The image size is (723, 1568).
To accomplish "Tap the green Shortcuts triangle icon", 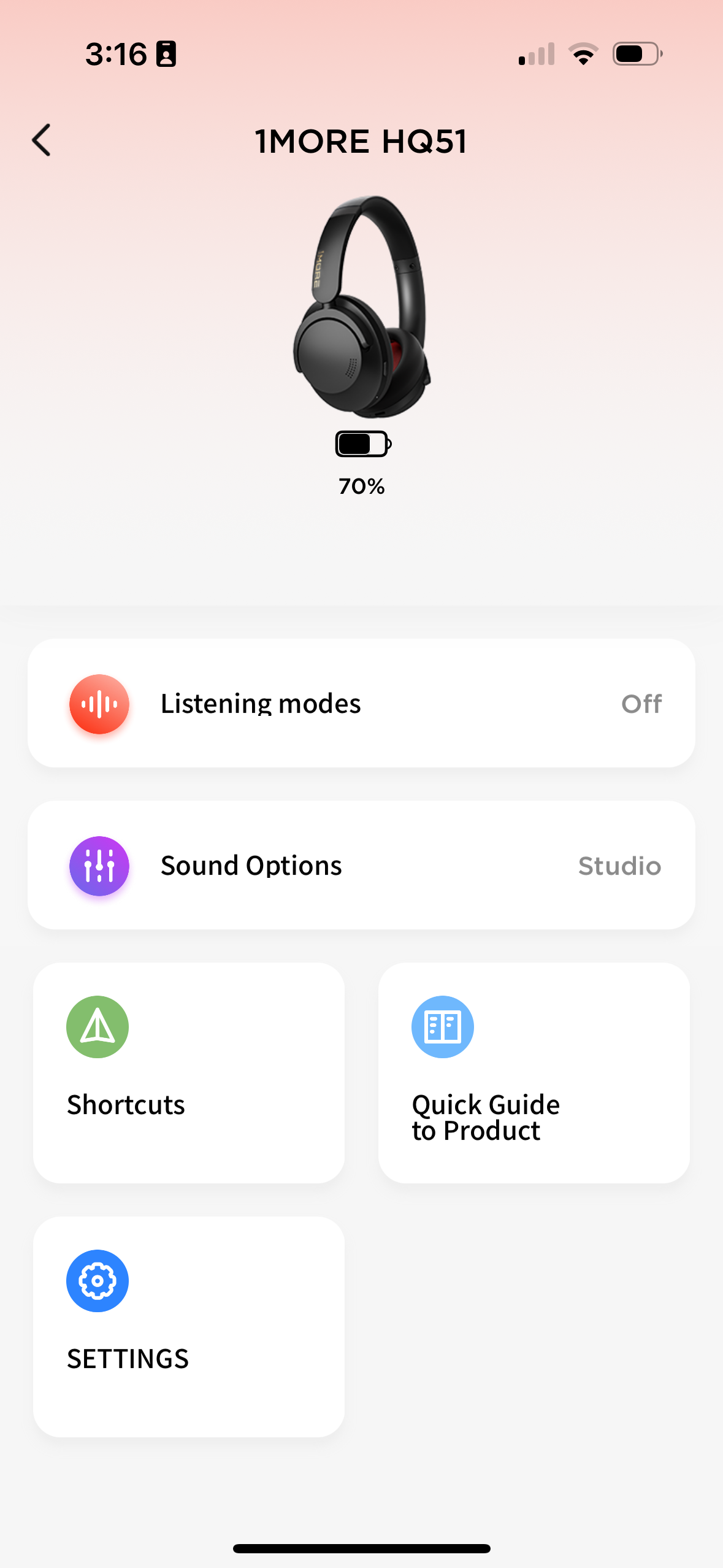I will pos(98,1027).
